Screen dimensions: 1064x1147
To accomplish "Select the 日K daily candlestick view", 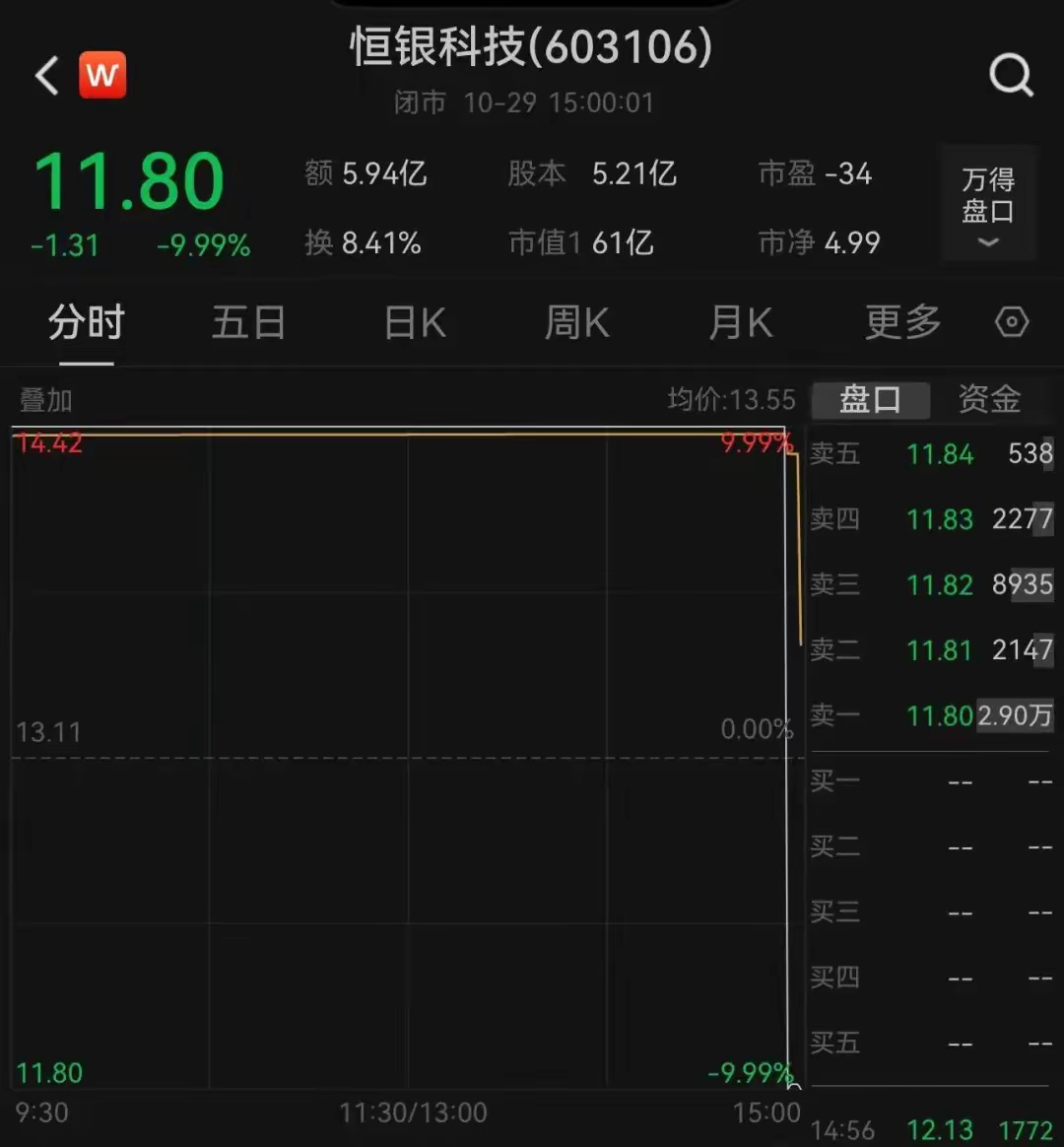I will [414, 322].
